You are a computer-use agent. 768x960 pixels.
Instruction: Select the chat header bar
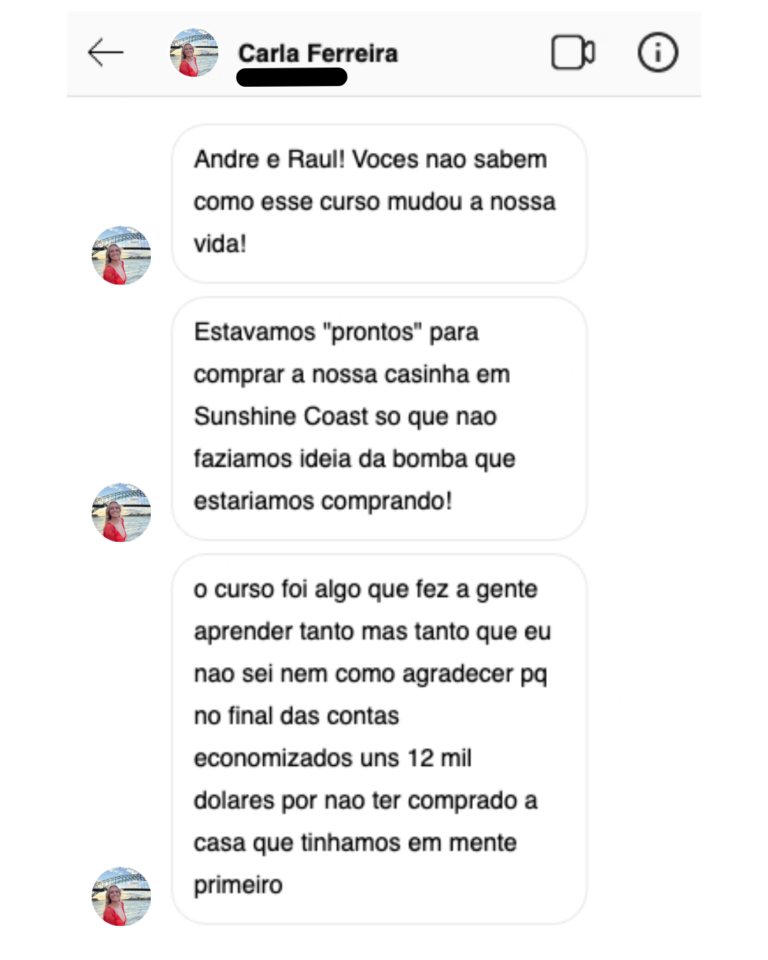tap(384, 52)
